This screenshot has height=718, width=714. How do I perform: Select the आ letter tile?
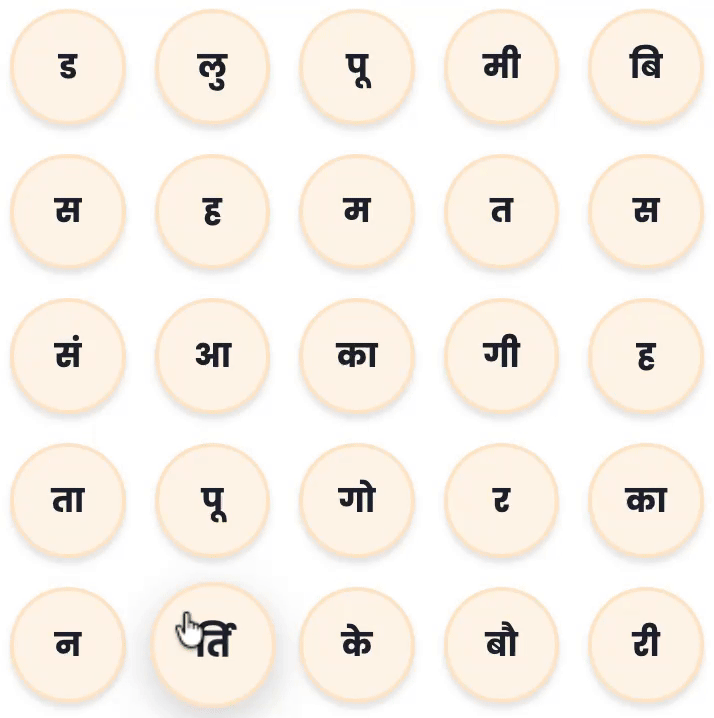click(x=212, y=356)
